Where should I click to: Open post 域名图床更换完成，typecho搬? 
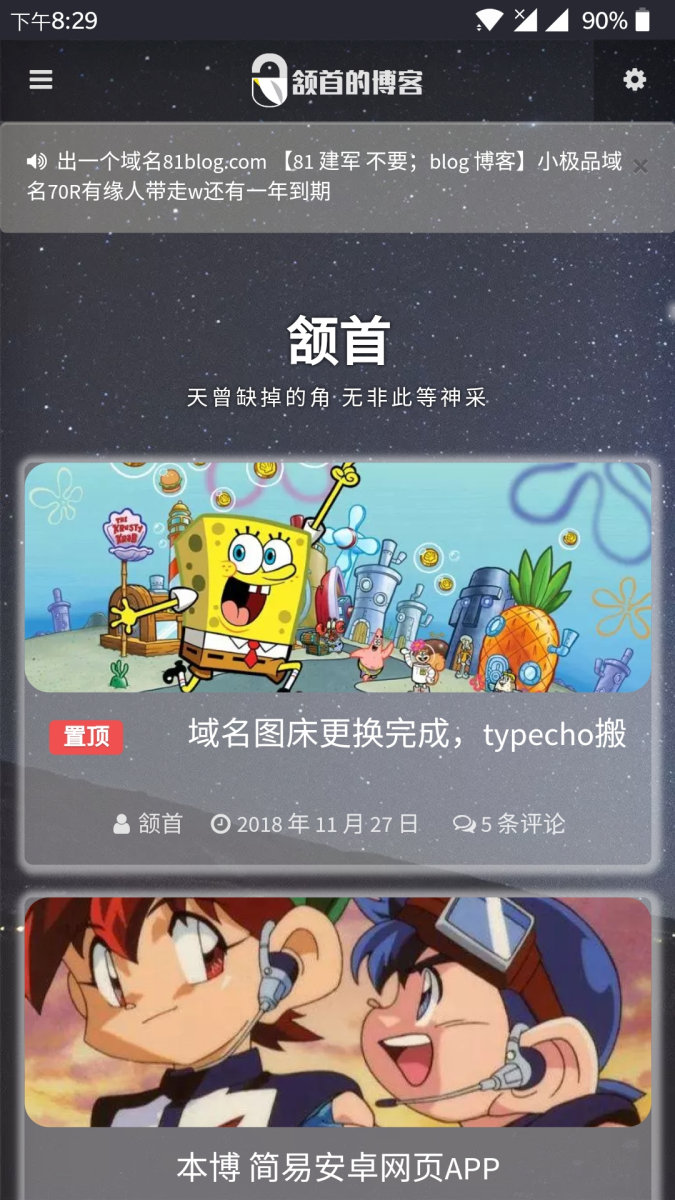(x=407, y=735)
